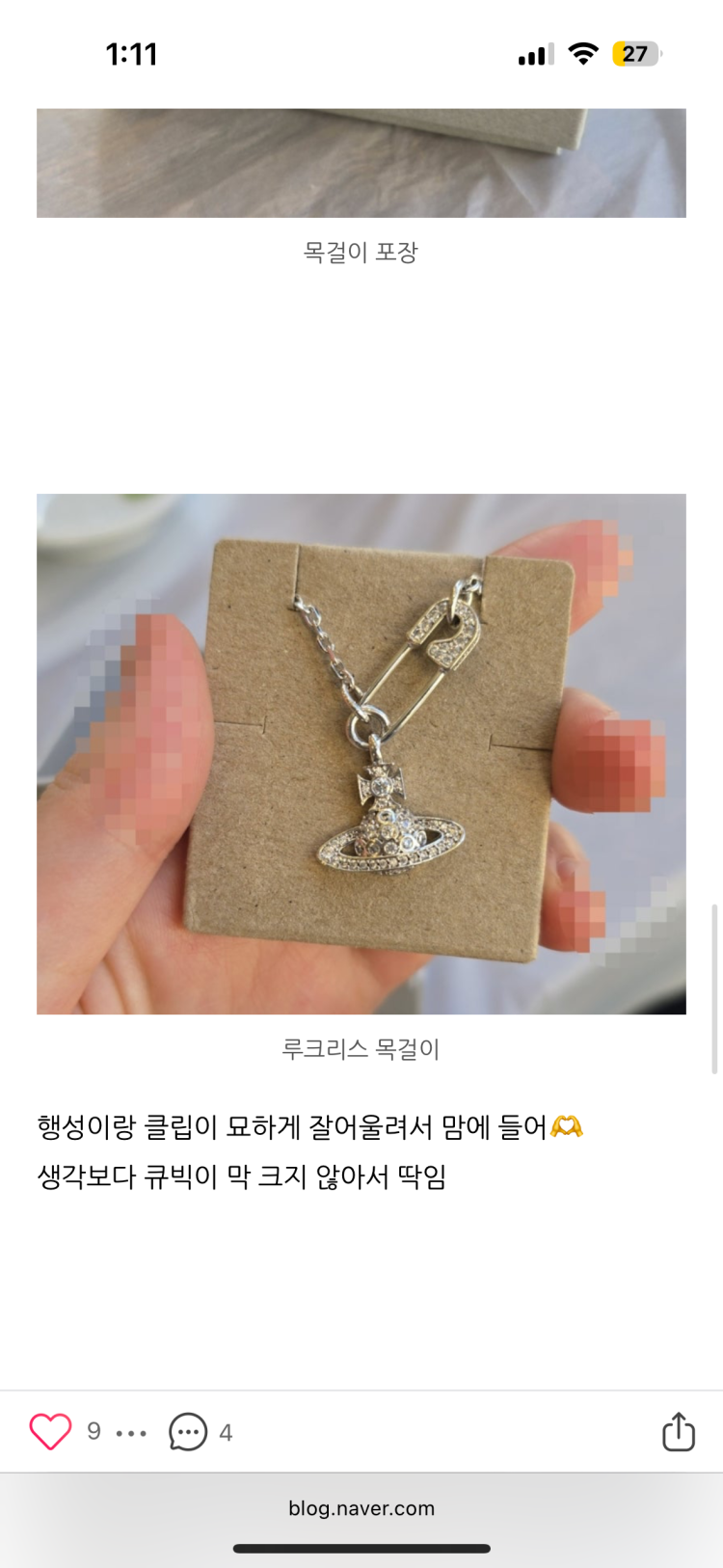Share this blog post
The height and width of the screenshot is (1568, 723).
pyautogui.click(x=678, y=1432)
